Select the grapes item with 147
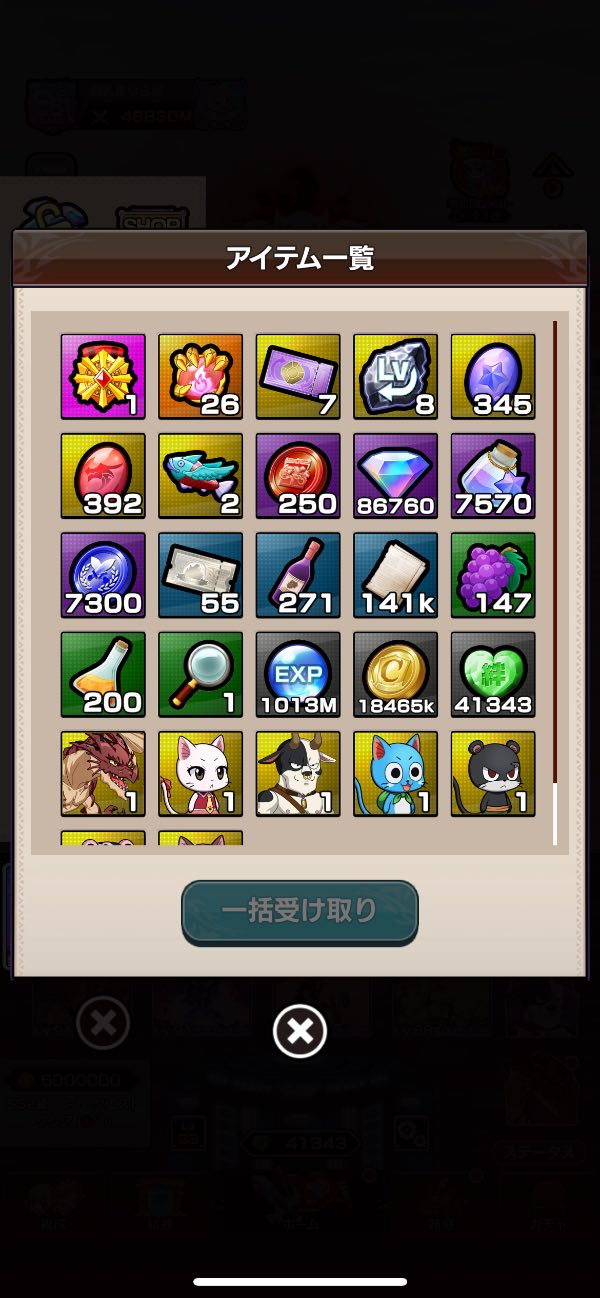This screenshot has height=1298, width=600. click(493, 575)
